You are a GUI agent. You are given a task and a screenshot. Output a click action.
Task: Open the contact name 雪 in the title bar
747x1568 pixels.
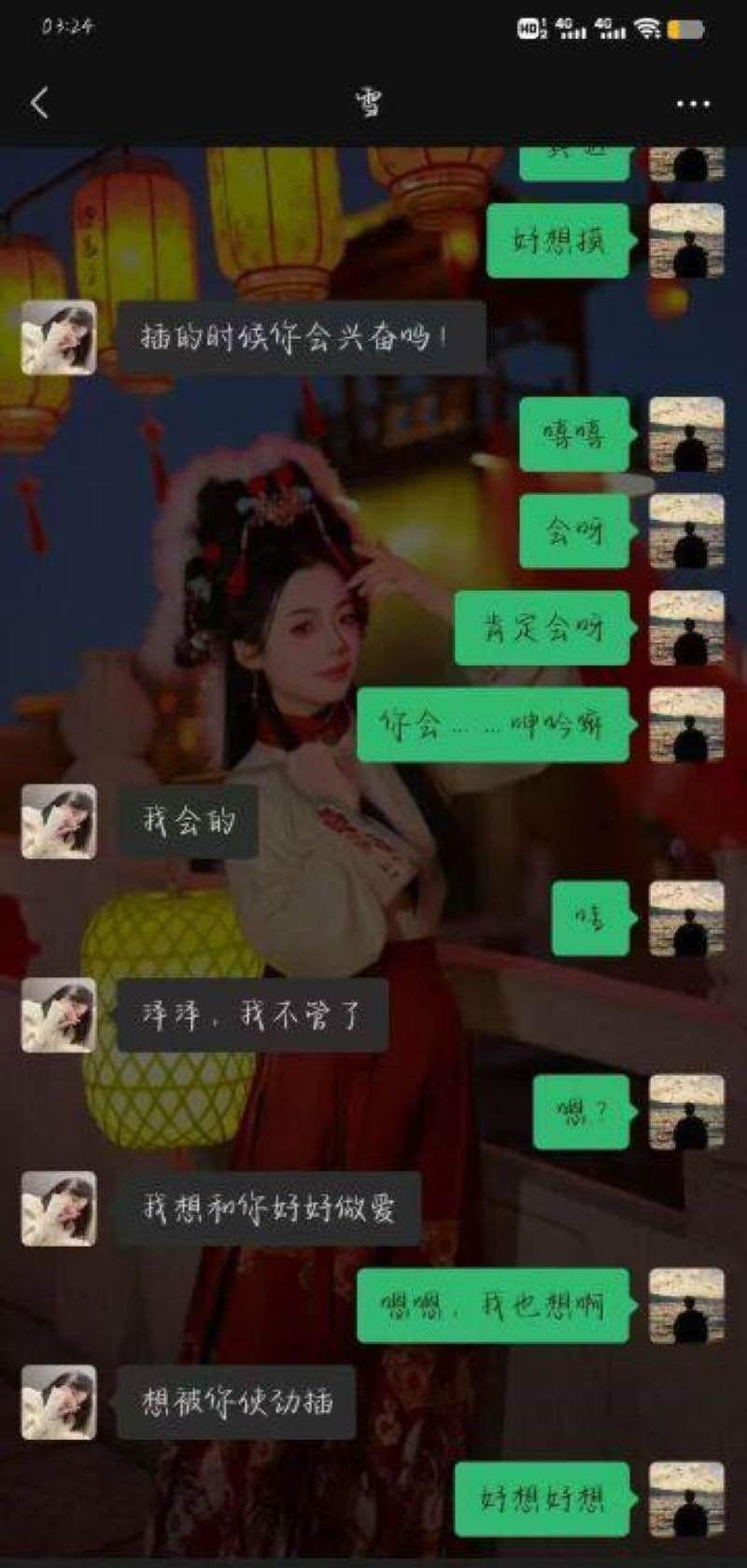click(370, 103)
